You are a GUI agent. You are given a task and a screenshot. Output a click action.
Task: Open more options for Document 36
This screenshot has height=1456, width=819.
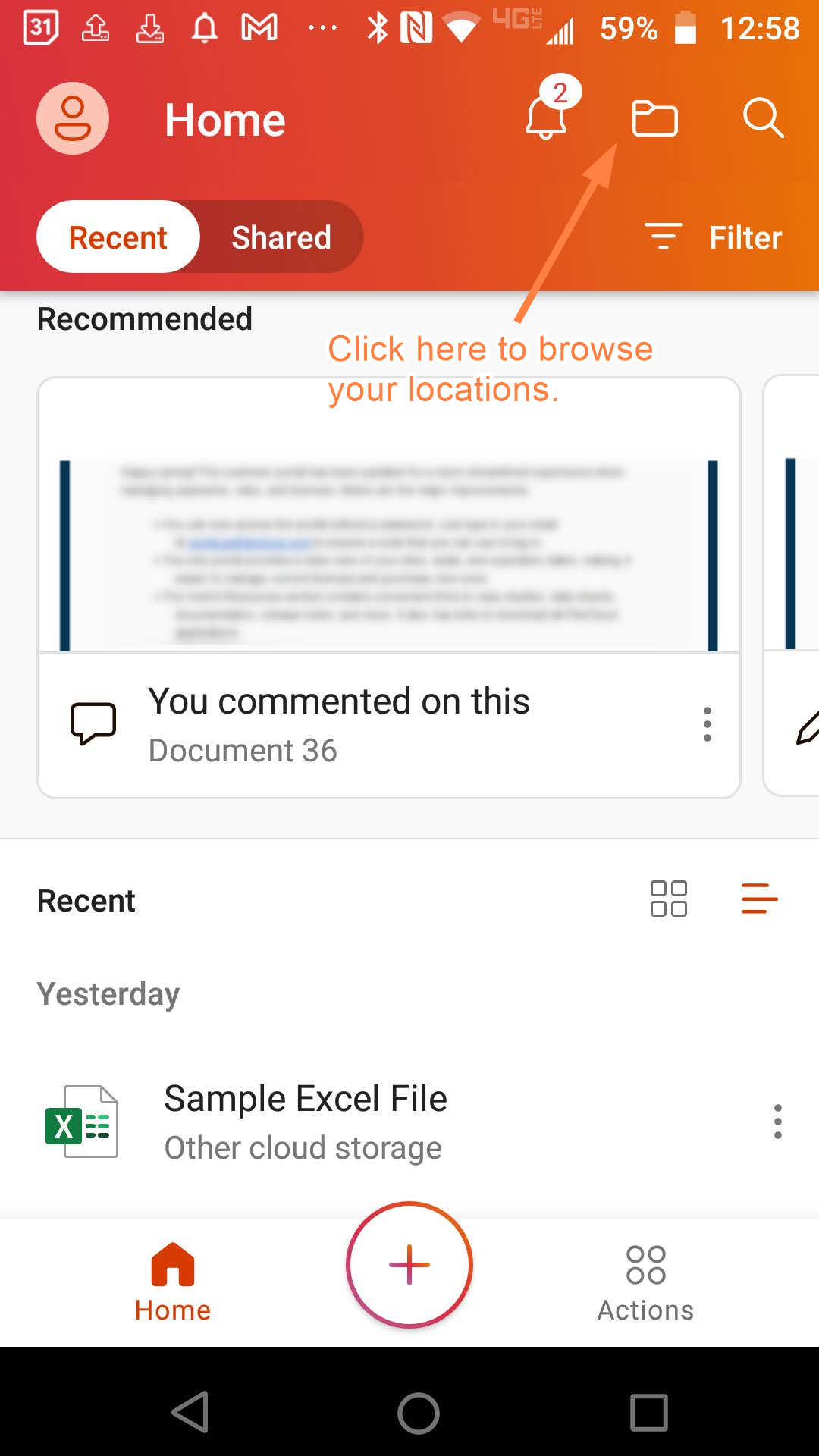click(x=707, y=724)
